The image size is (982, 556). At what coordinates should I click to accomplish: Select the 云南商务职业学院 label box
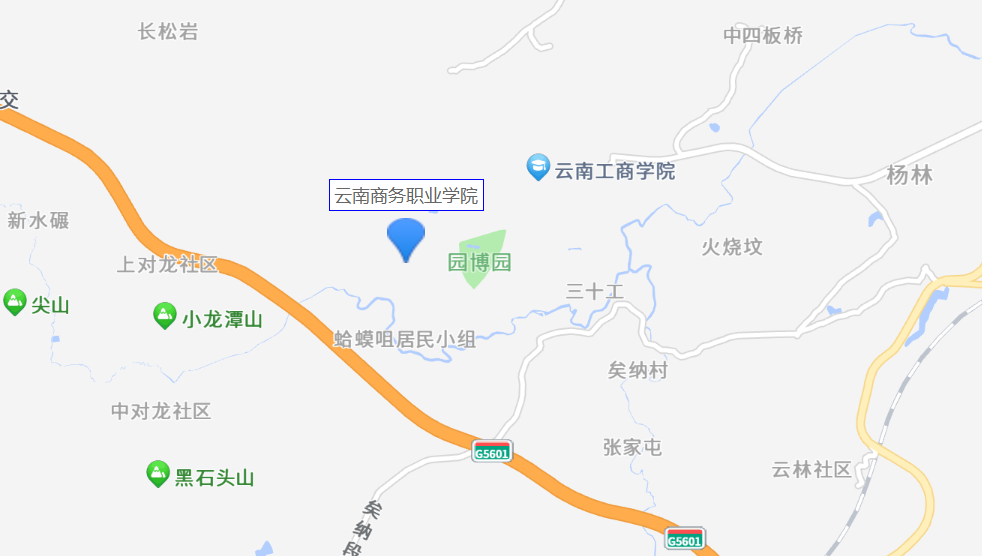406,196
